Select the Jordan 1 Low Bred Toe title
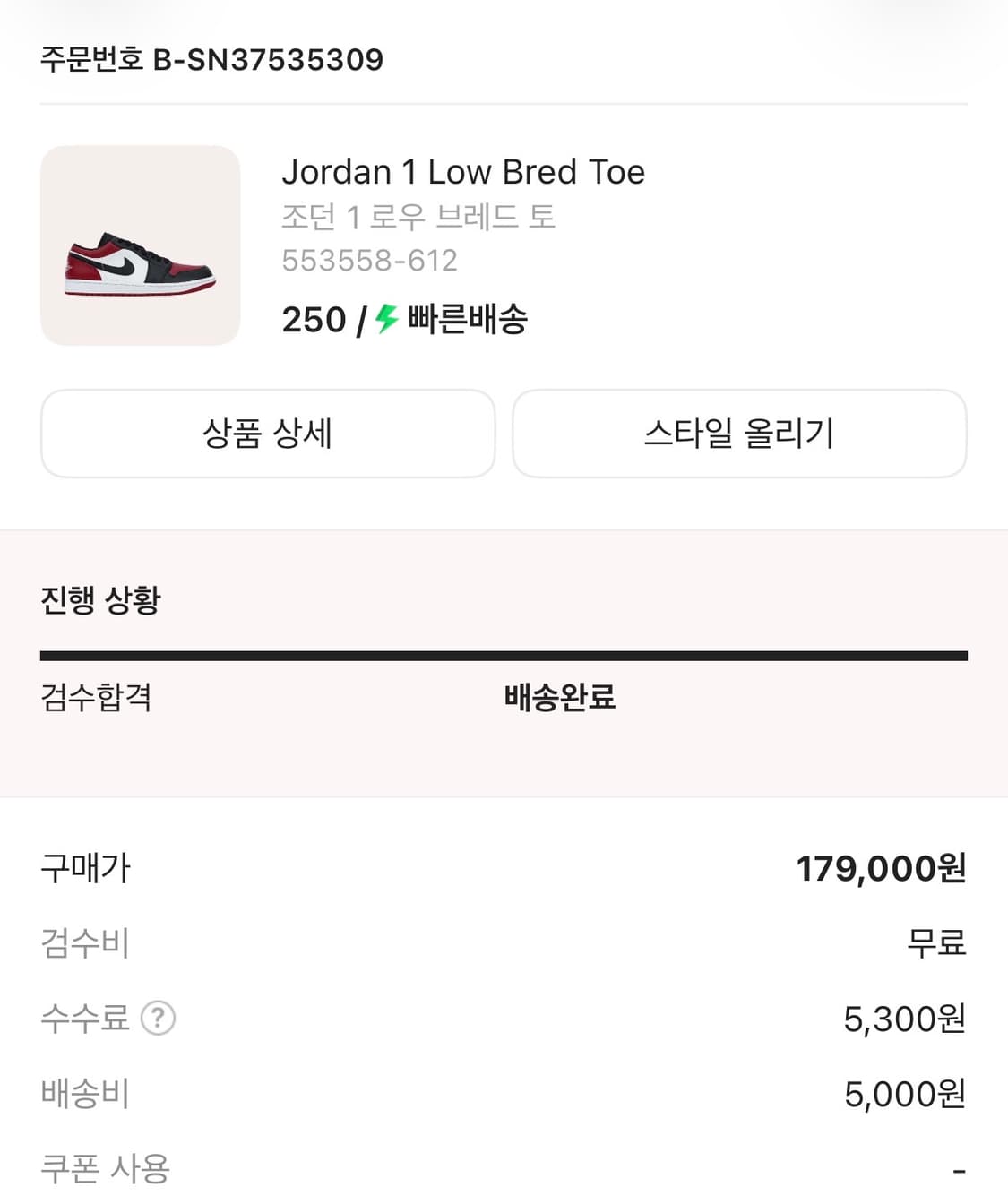This screenshot has width=1008, height=1204. click(464, 171)
